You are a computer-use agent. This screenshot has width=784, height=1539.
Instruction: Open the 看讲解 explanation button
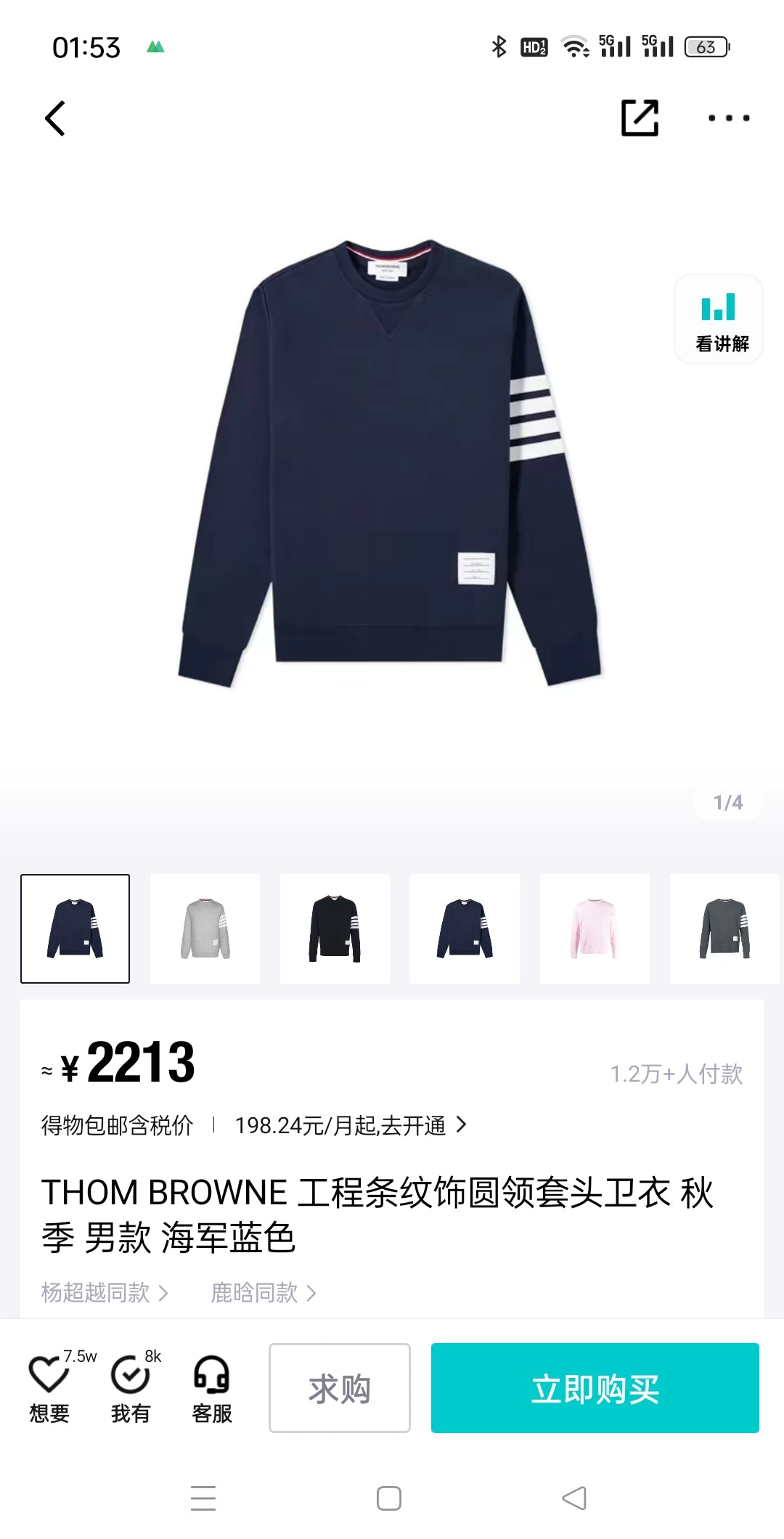pyautogui.click(x=719, y=319)
